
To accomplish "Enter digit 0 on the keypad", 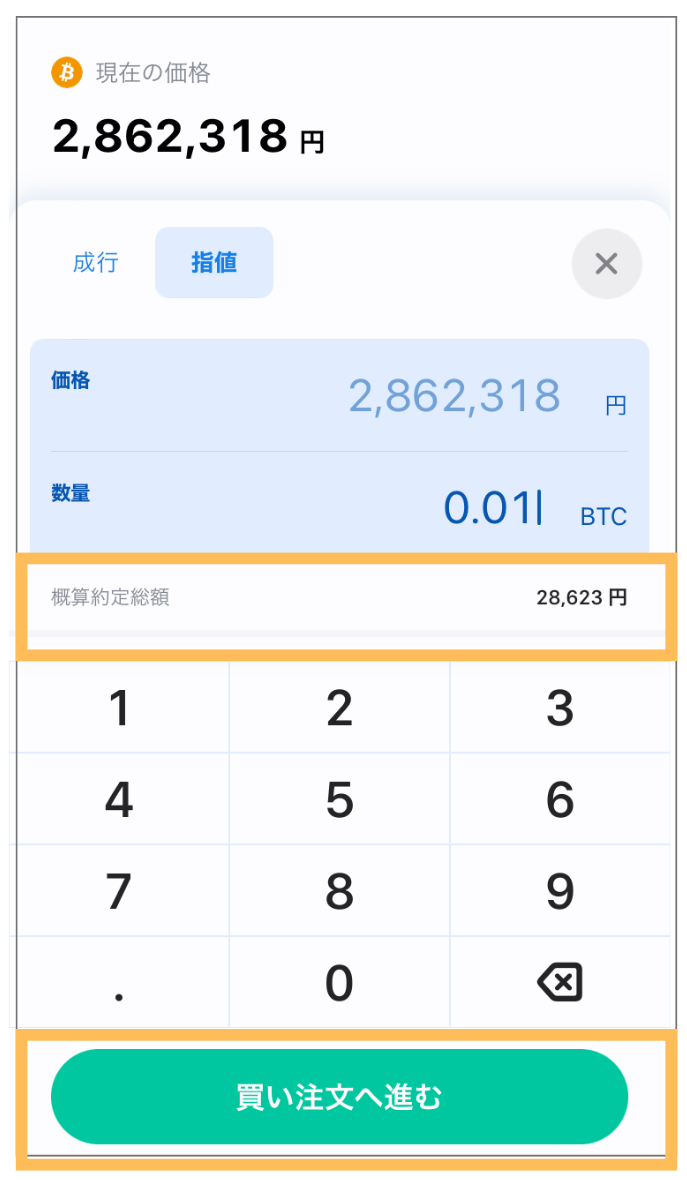I will tap(339, 983).
